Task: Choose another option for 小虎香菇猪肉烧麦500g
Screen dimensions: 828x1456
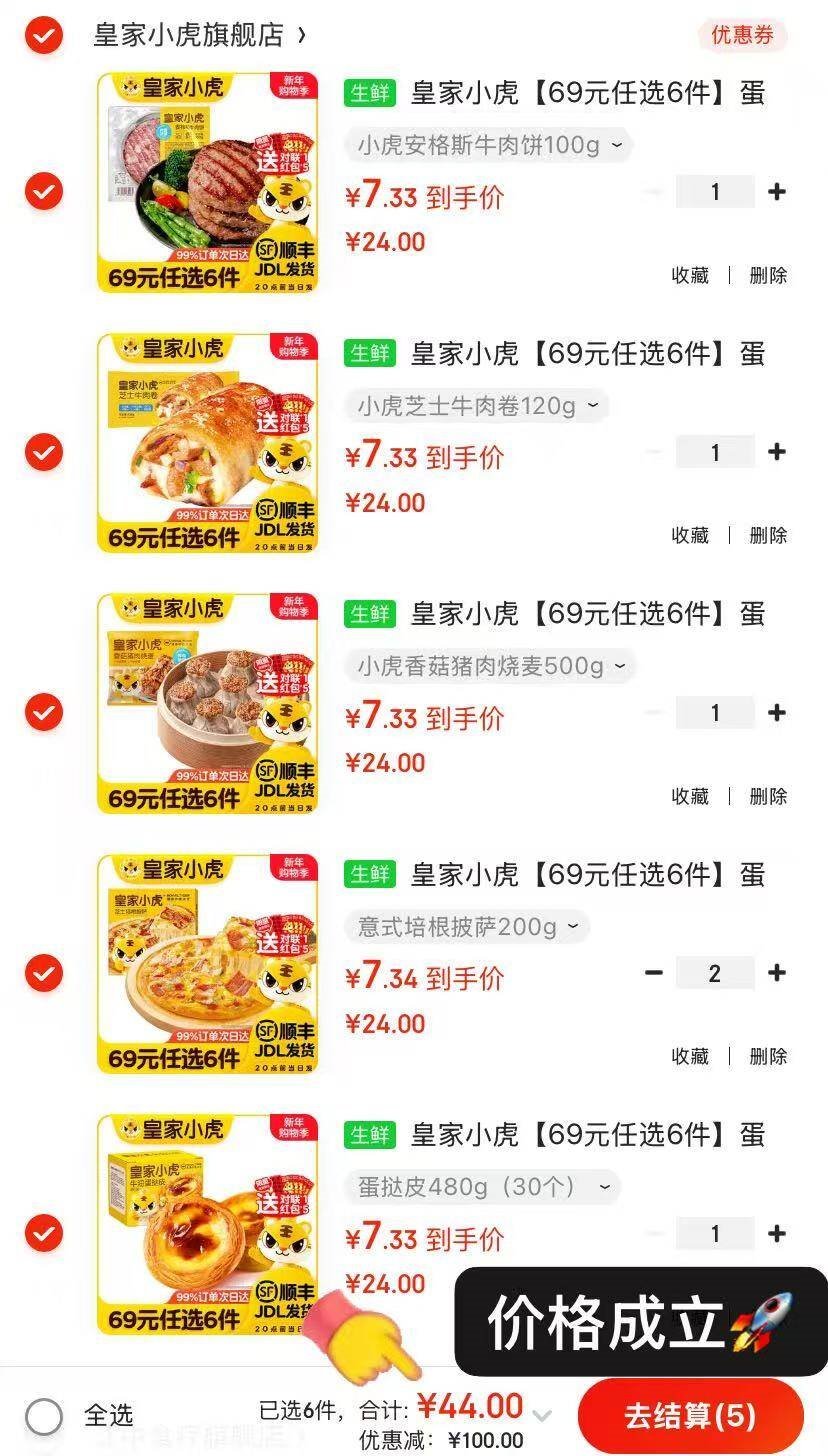Action: click(491, 666)
